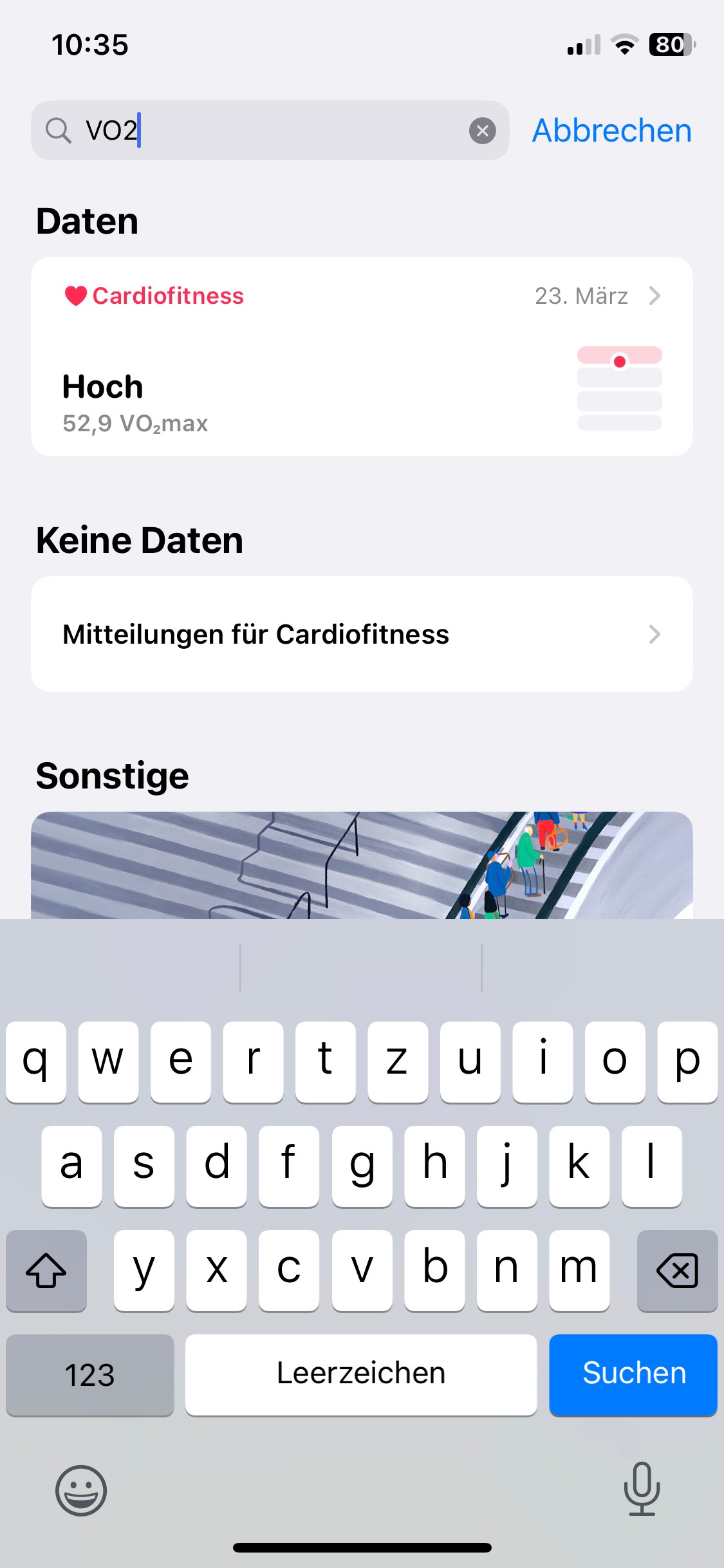This screenshot has width=724, height=1568.
Task: Tap Abbrechen to cancel the search
Action: pos(611,131)
